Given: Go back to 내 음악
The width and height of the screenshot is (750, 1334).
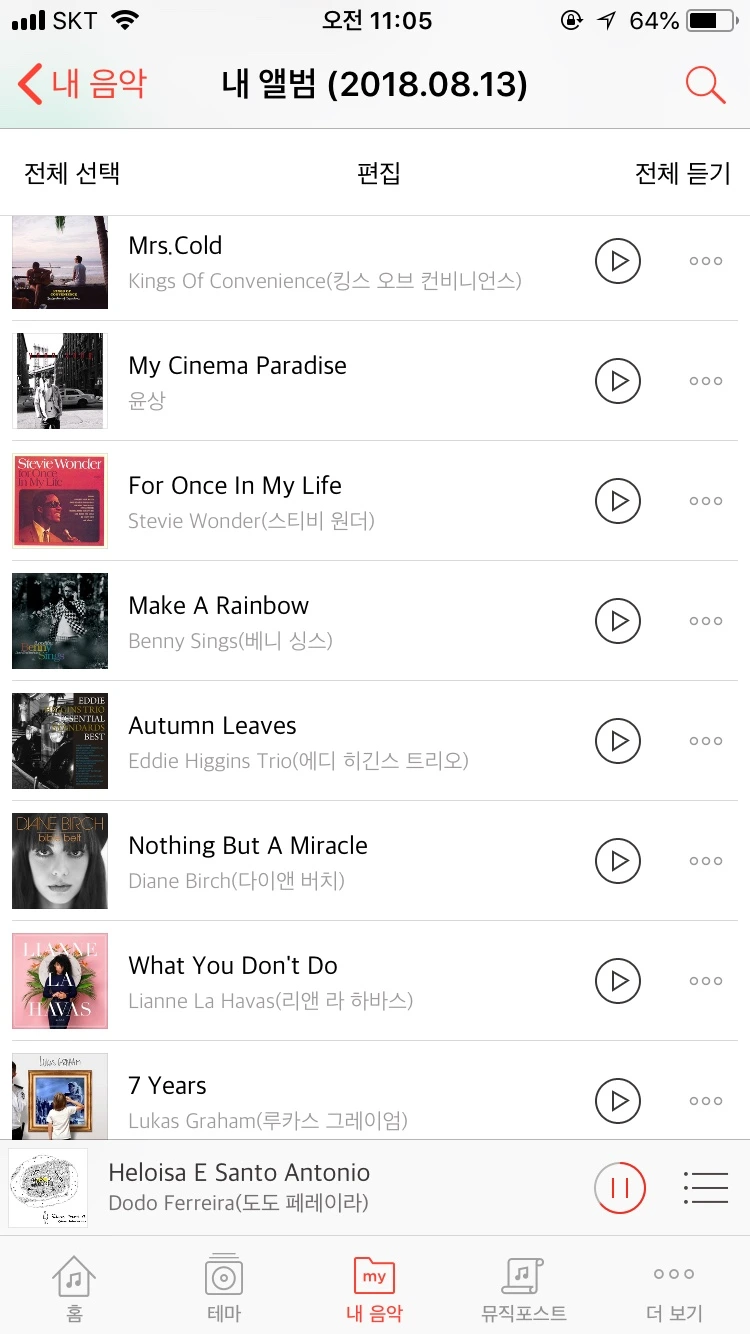Looking at the screenshot, I should point(82,84).
